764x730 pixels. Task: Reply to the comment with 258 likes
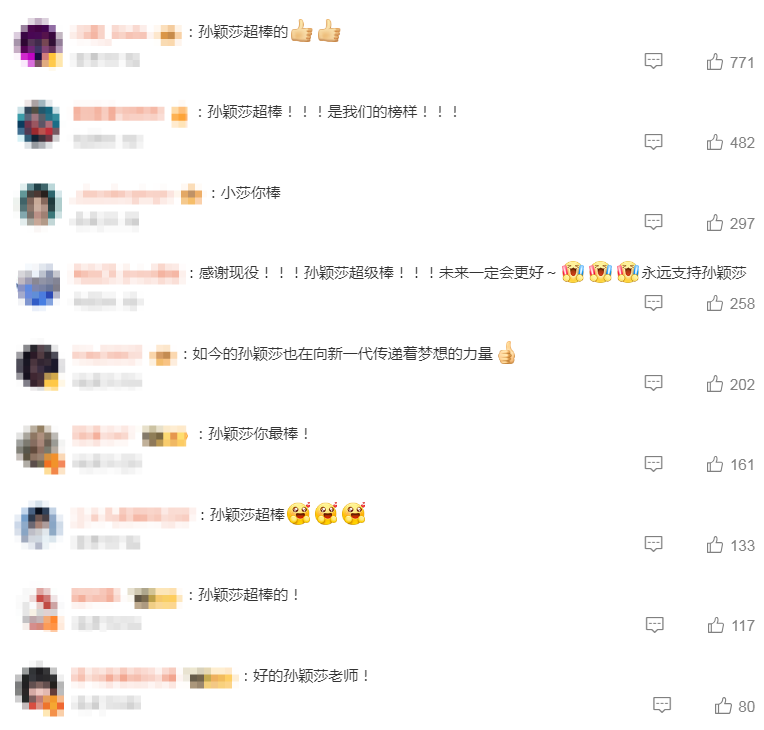[x=653, y=303]
